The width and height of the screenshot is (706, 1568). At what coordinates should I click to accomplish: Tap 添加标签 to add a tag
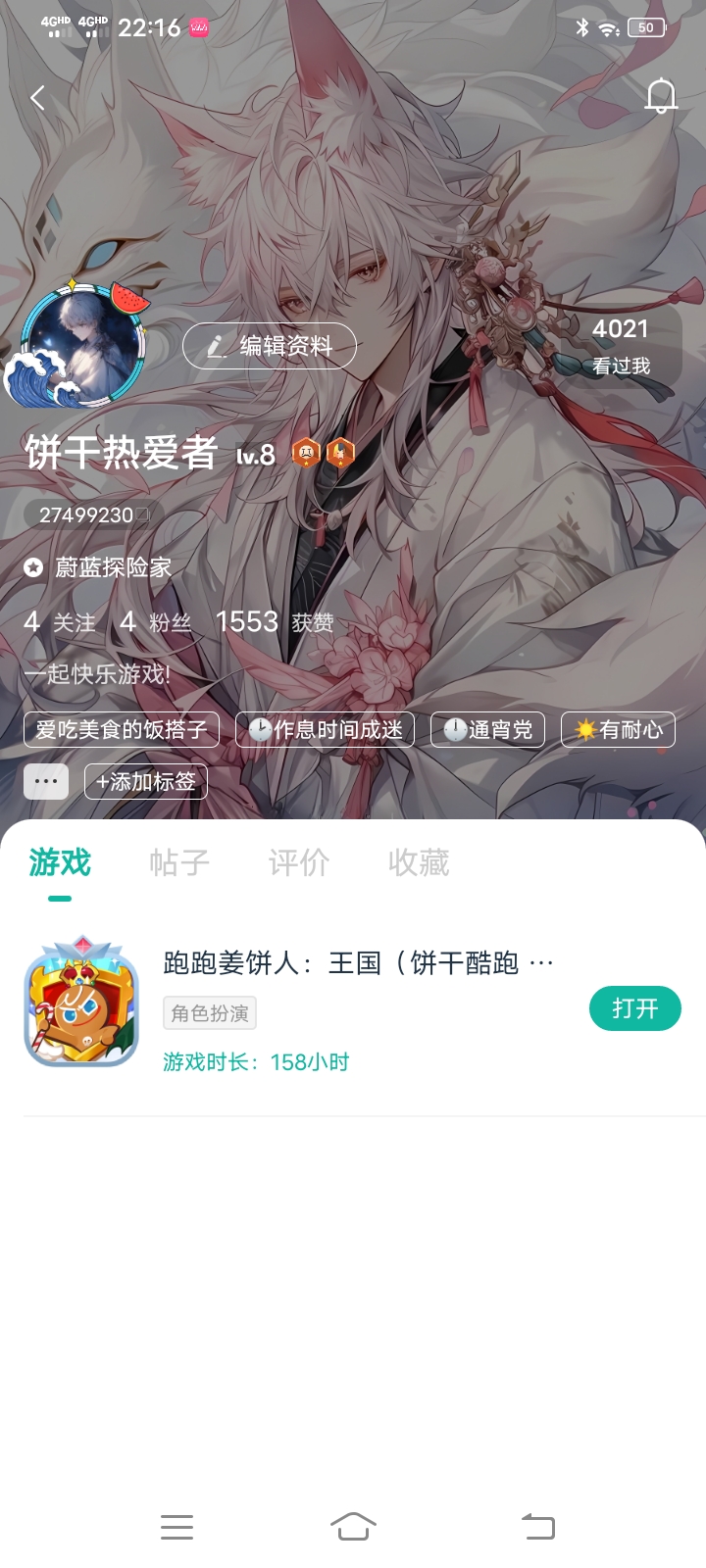pyautogui.click(x=146, y=782)
